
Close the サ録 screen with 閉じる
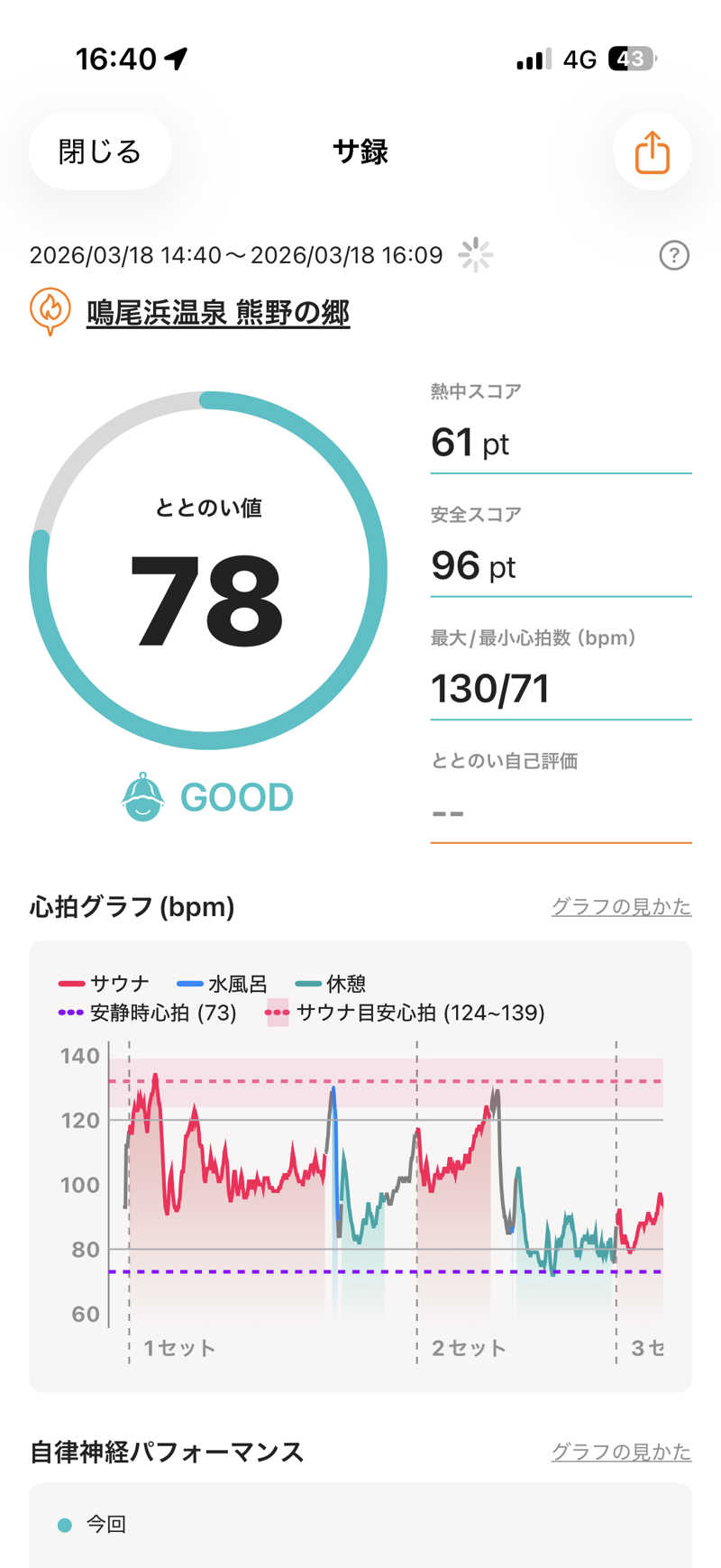100,151
